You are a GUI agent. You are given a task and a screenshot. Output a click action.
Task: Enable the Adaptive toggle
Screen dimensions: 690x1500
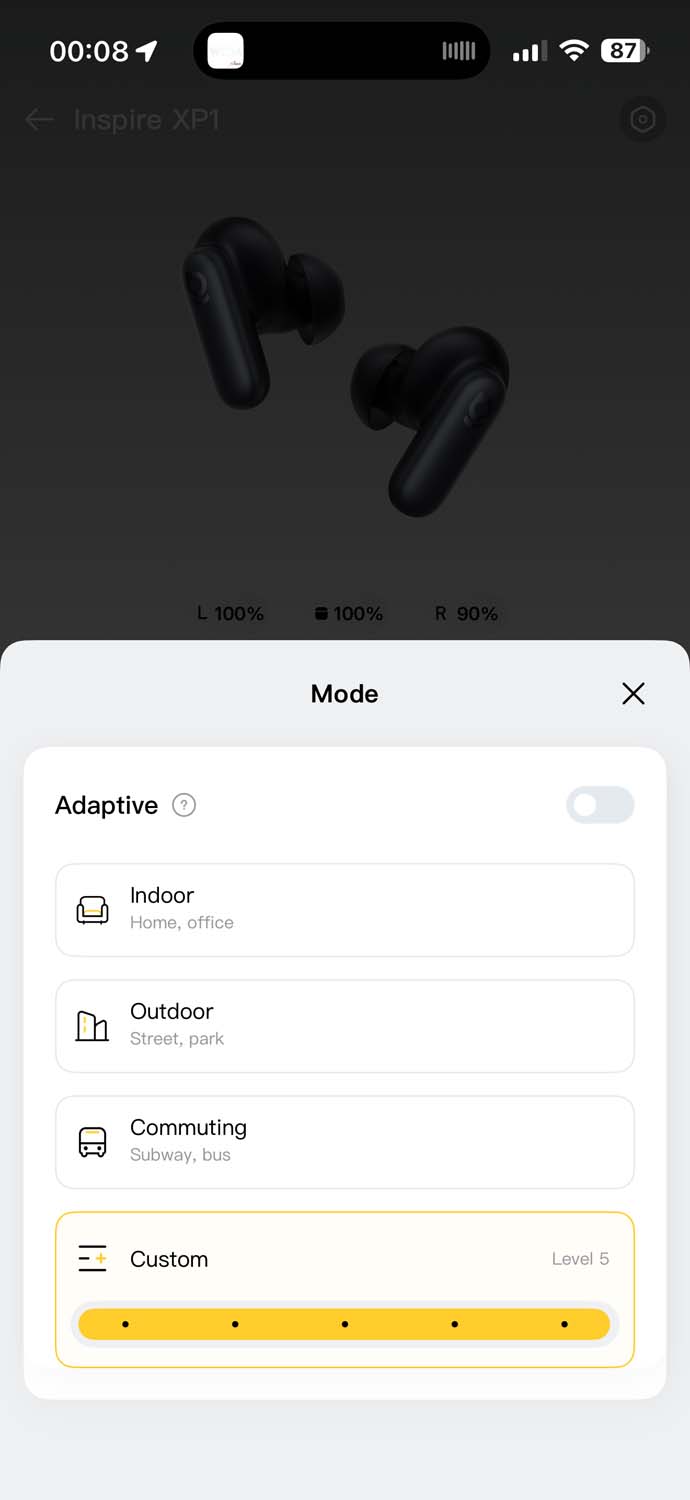tap(600, 805)
